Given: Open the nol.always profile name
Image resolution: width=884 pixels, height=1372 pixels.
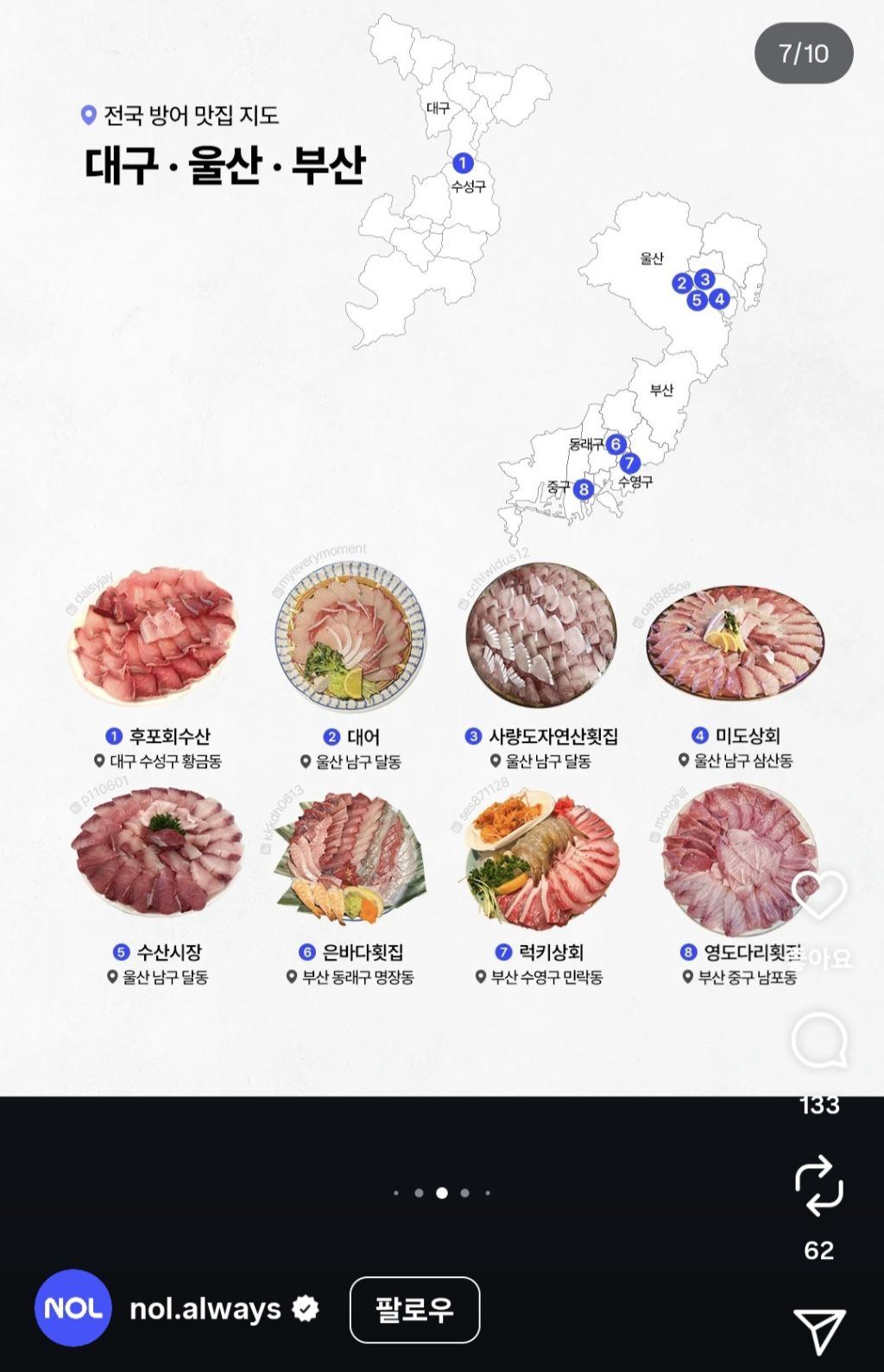Looking at the screenshot, I should pos(205,1309).
